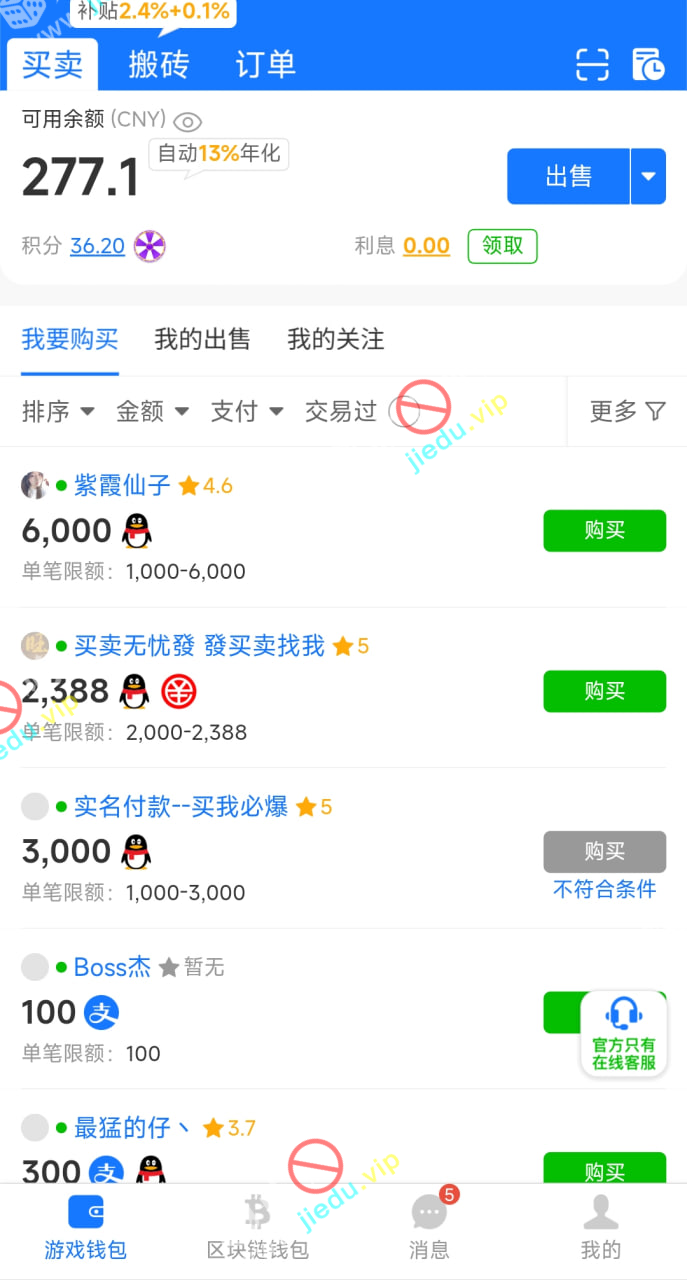
Task: Buy the 6,000 offer from 紫霞仙子
Action: [x=604, y=531]
